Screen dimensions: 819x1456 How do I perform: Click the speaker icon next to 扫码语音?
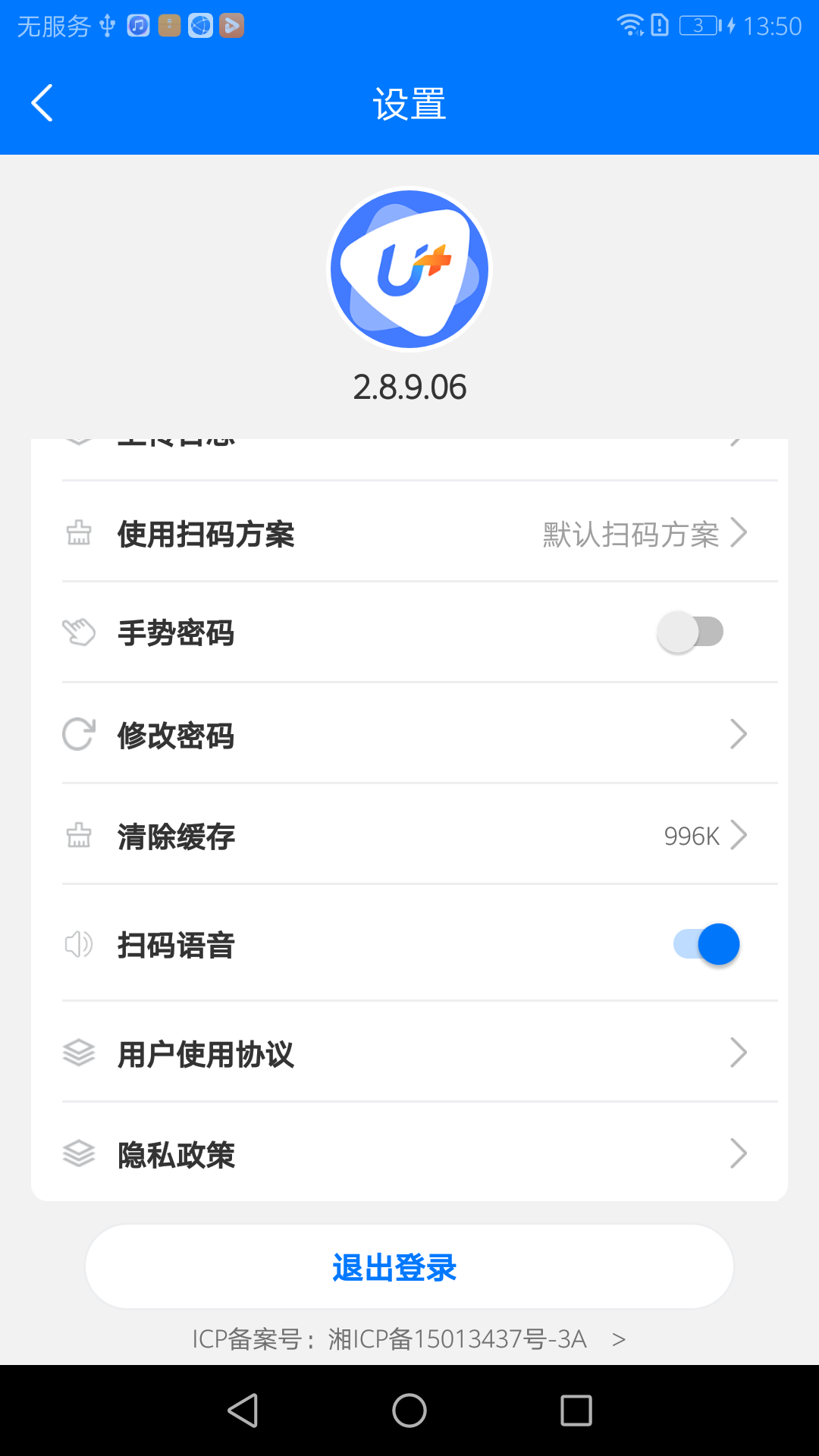[x=78, y=945]
